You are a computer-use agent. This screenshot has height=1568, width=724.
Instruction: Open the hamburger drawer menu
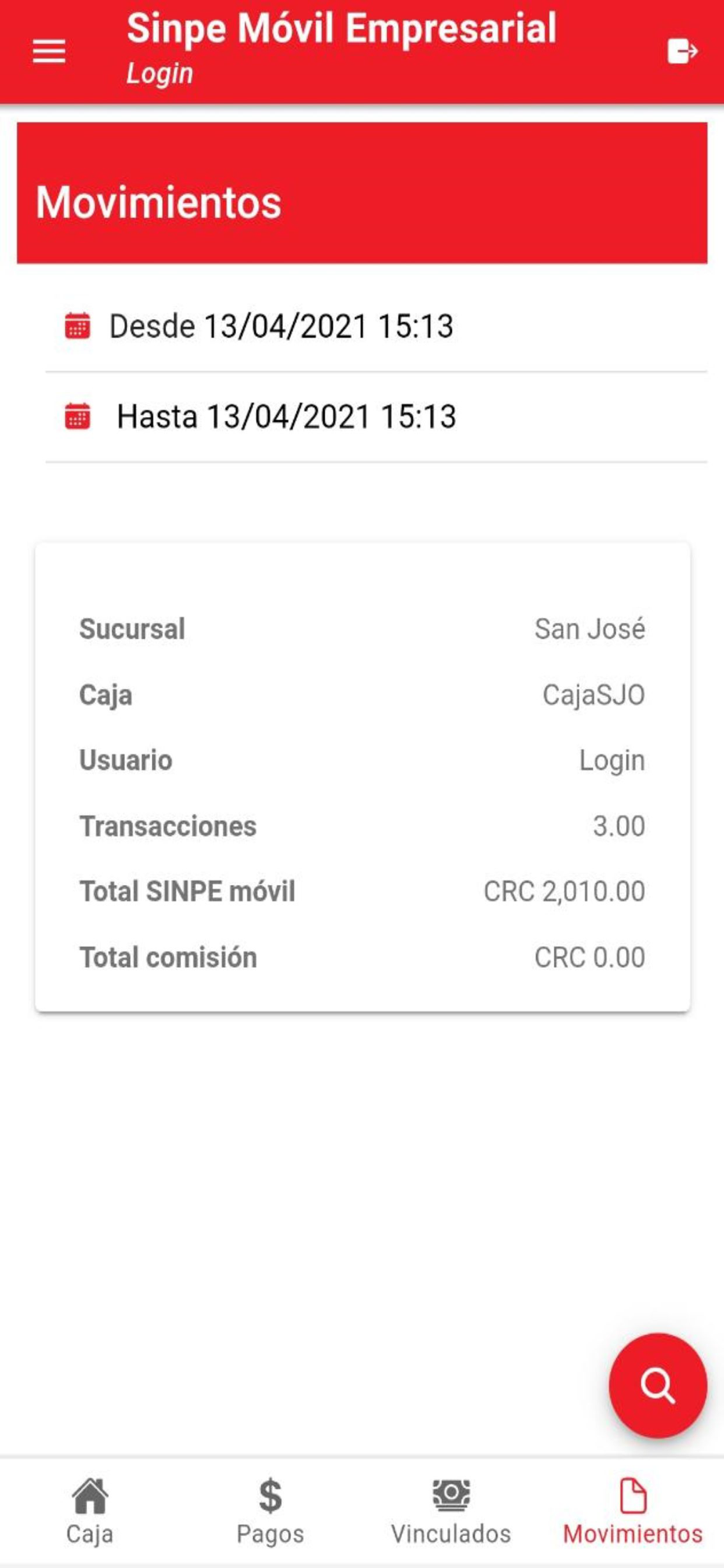[x=49, y=52]
